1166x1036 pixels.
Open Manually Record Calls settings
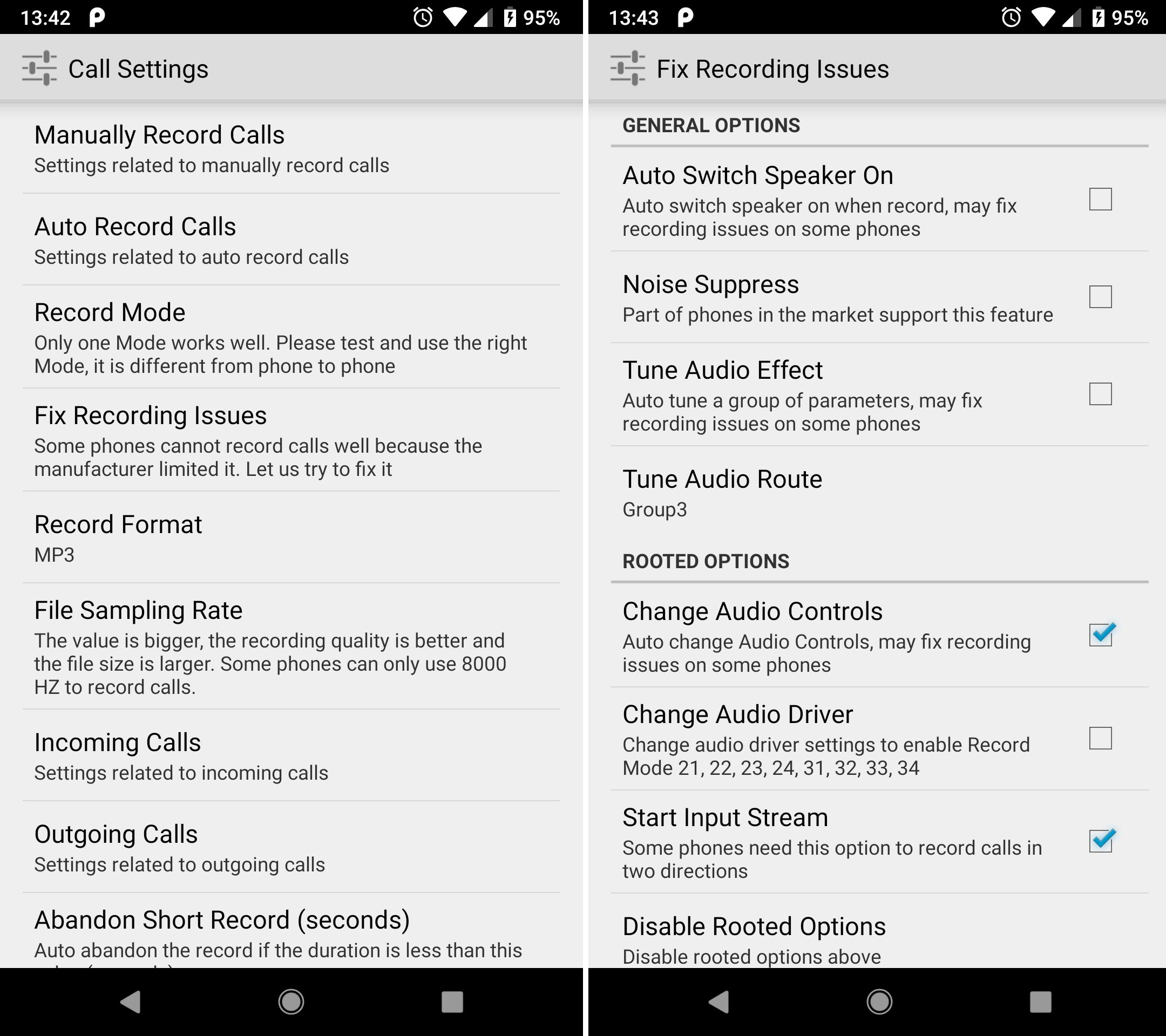(291, 148)
